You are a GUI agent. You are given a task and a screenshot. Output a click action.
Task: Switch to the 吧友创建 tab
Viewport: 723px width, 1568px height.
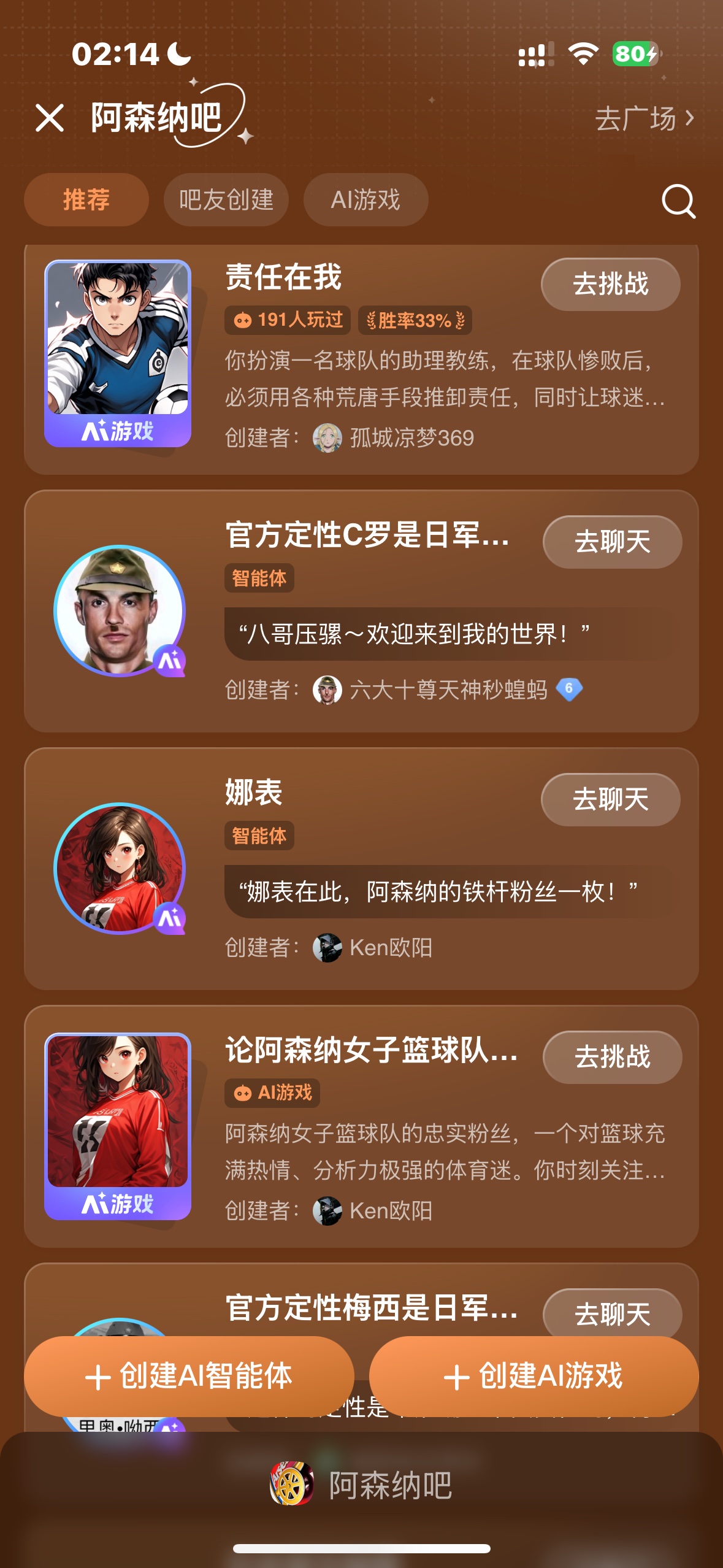click(226, 200)
